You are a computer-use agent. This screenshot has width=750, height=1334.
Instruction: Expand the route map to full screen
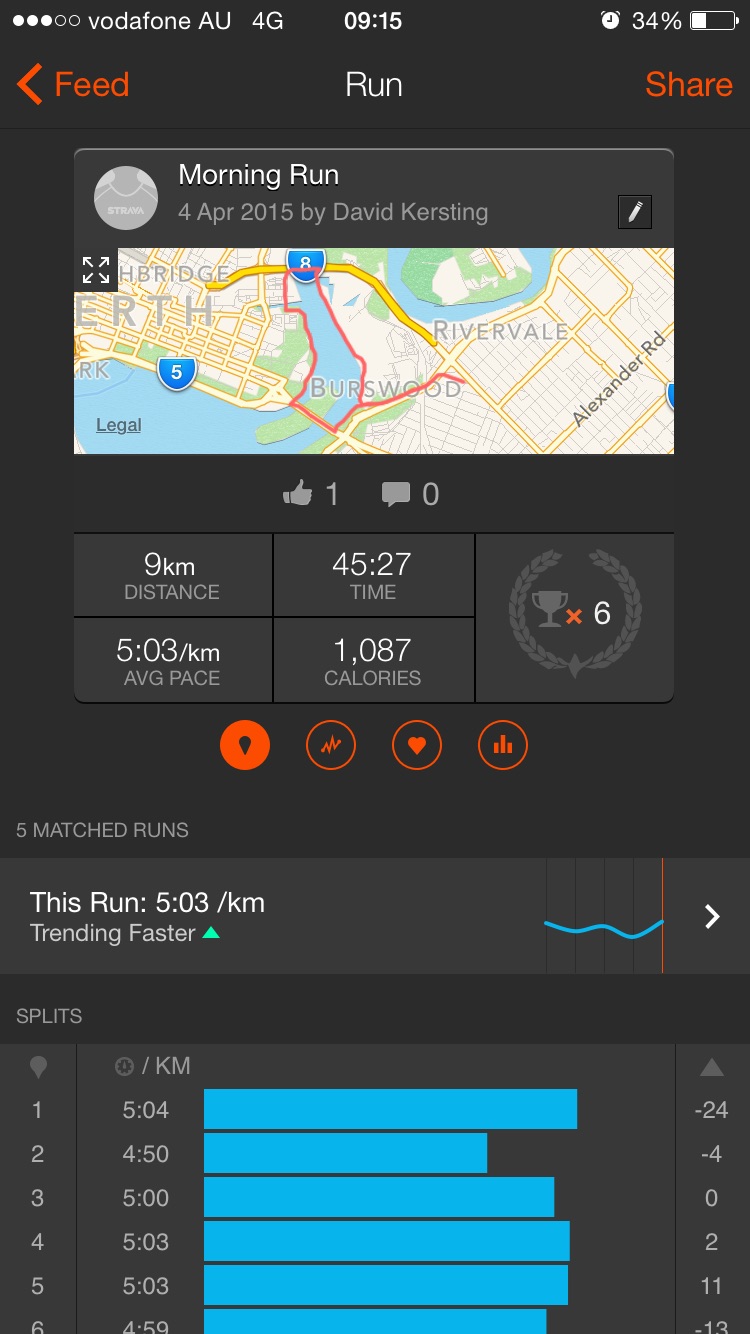(x=96, y=269)
